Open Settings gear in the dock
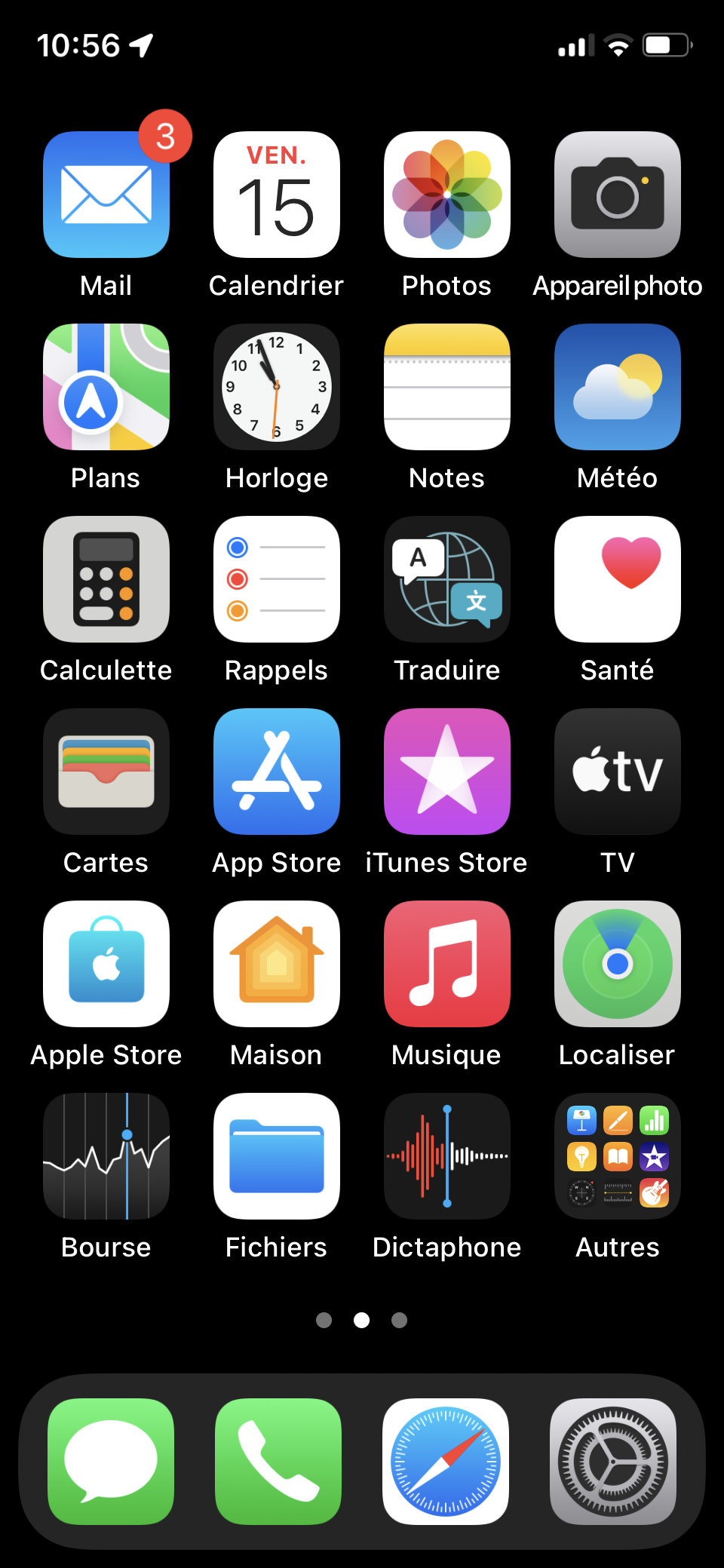724x1568 pixels. [x=613, y=1462]
